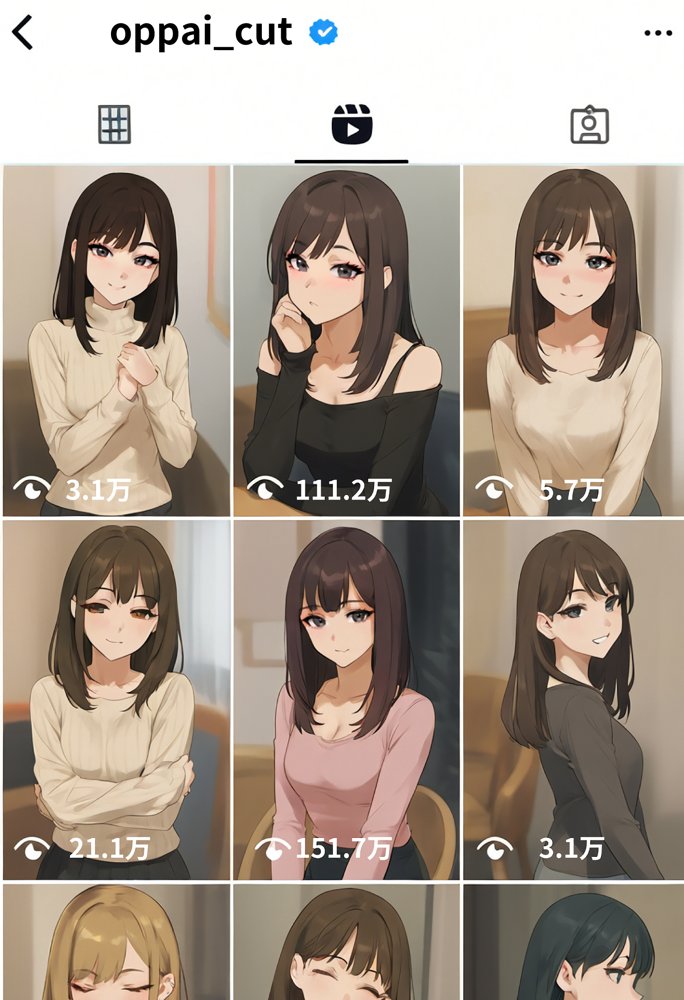Switch to the tagged photos tab
684x1000 pixels.
[589, 126]
